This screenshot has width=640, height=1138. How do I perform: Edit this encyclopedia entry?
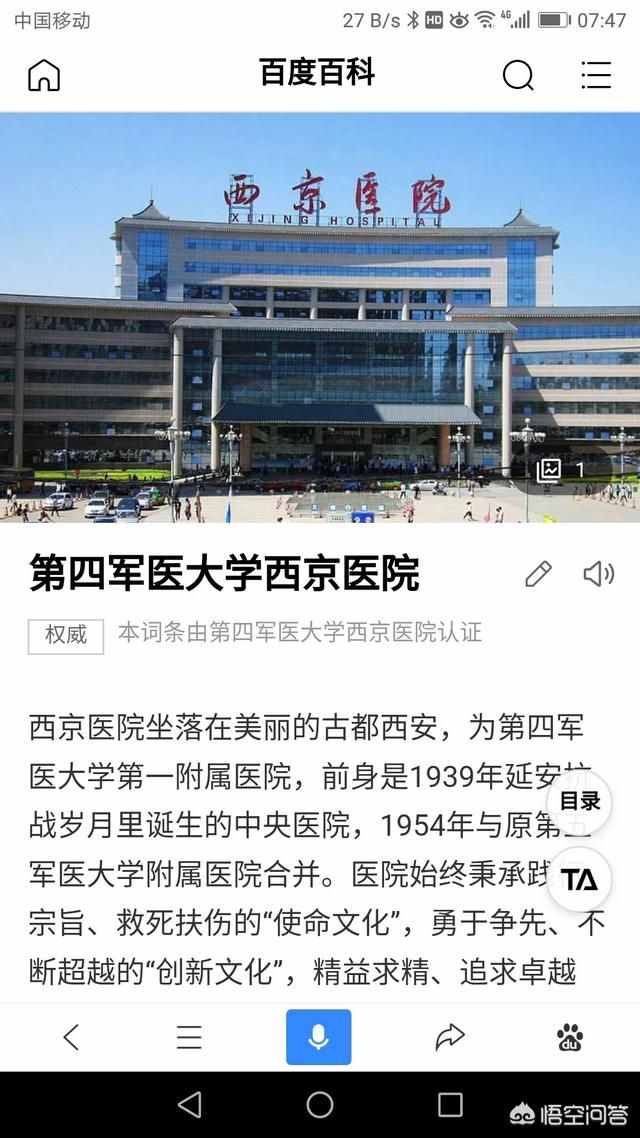(x=538, y=574)
